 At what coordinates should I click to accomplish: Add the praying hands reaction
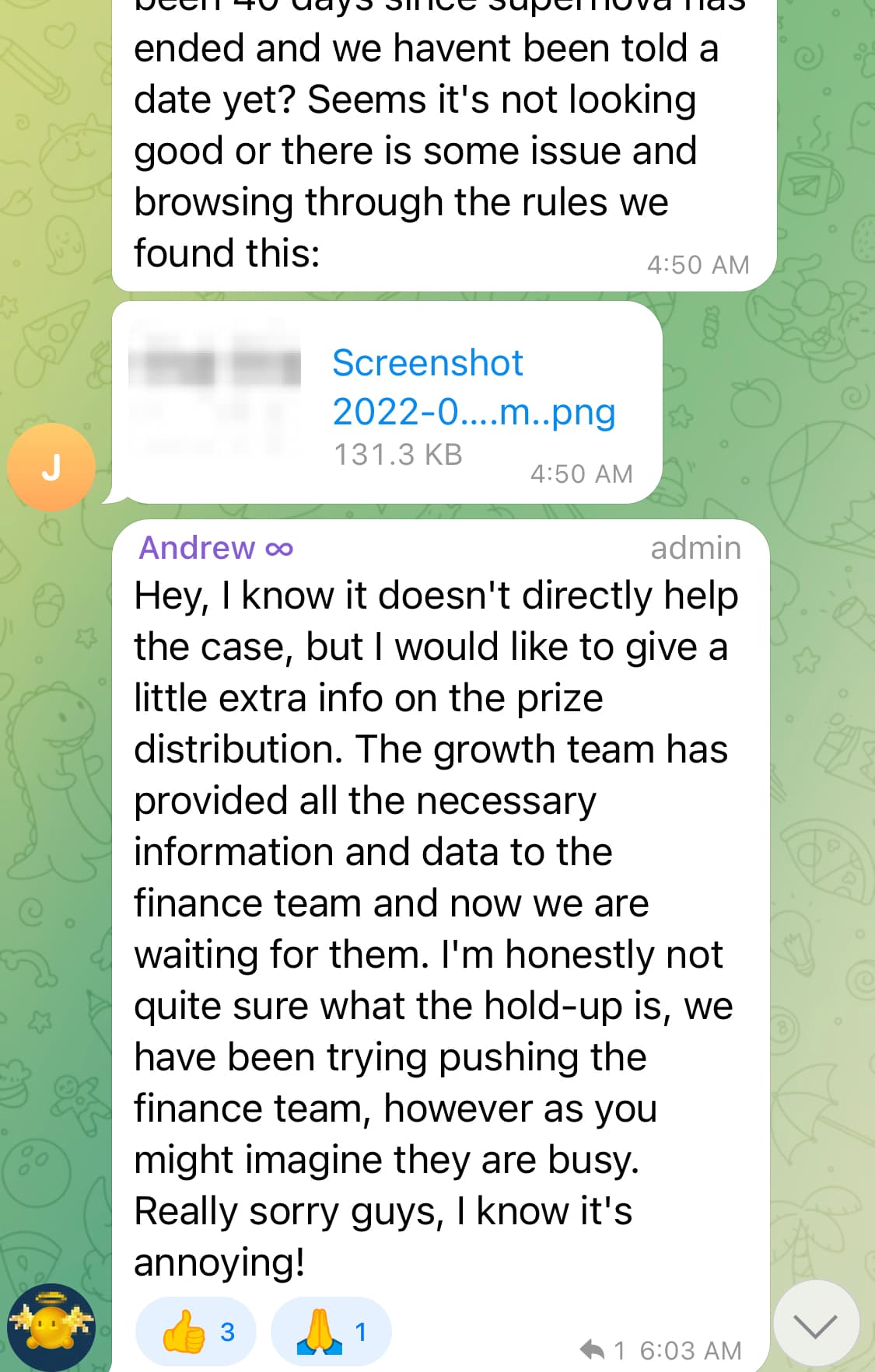[x=331, y=1332]
